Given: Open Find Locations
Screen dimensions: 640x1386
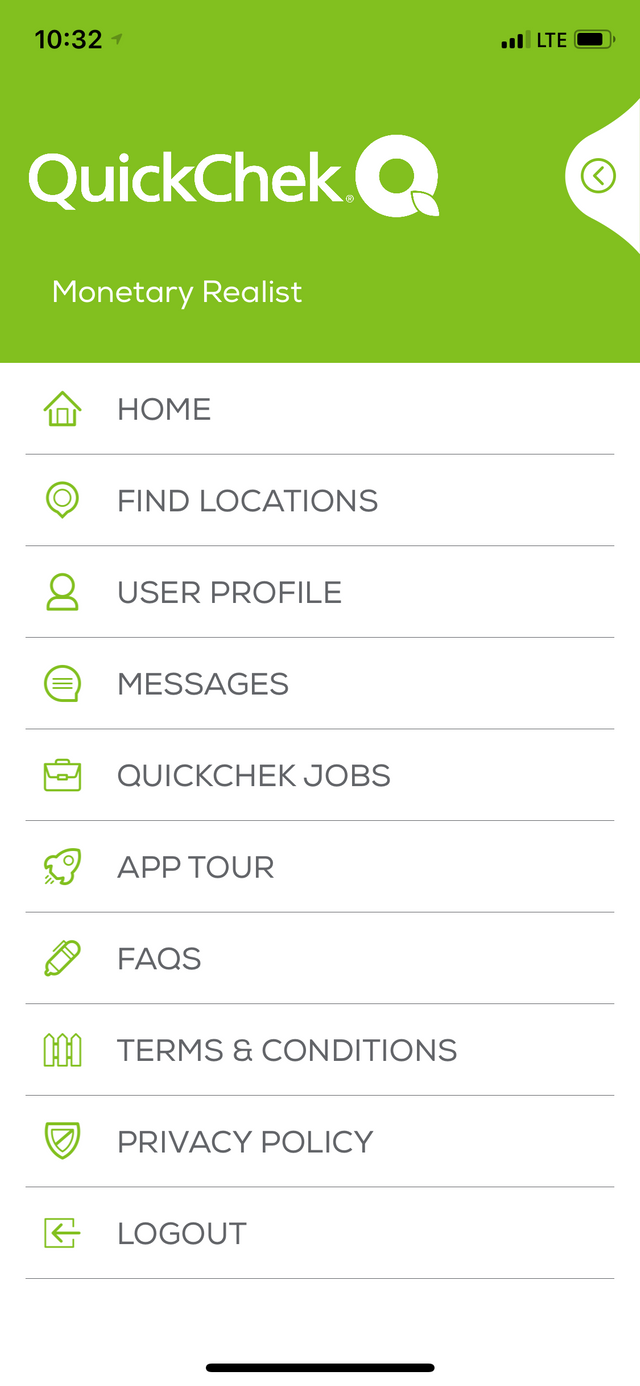Looking at the screenshot, I should 247,501.
